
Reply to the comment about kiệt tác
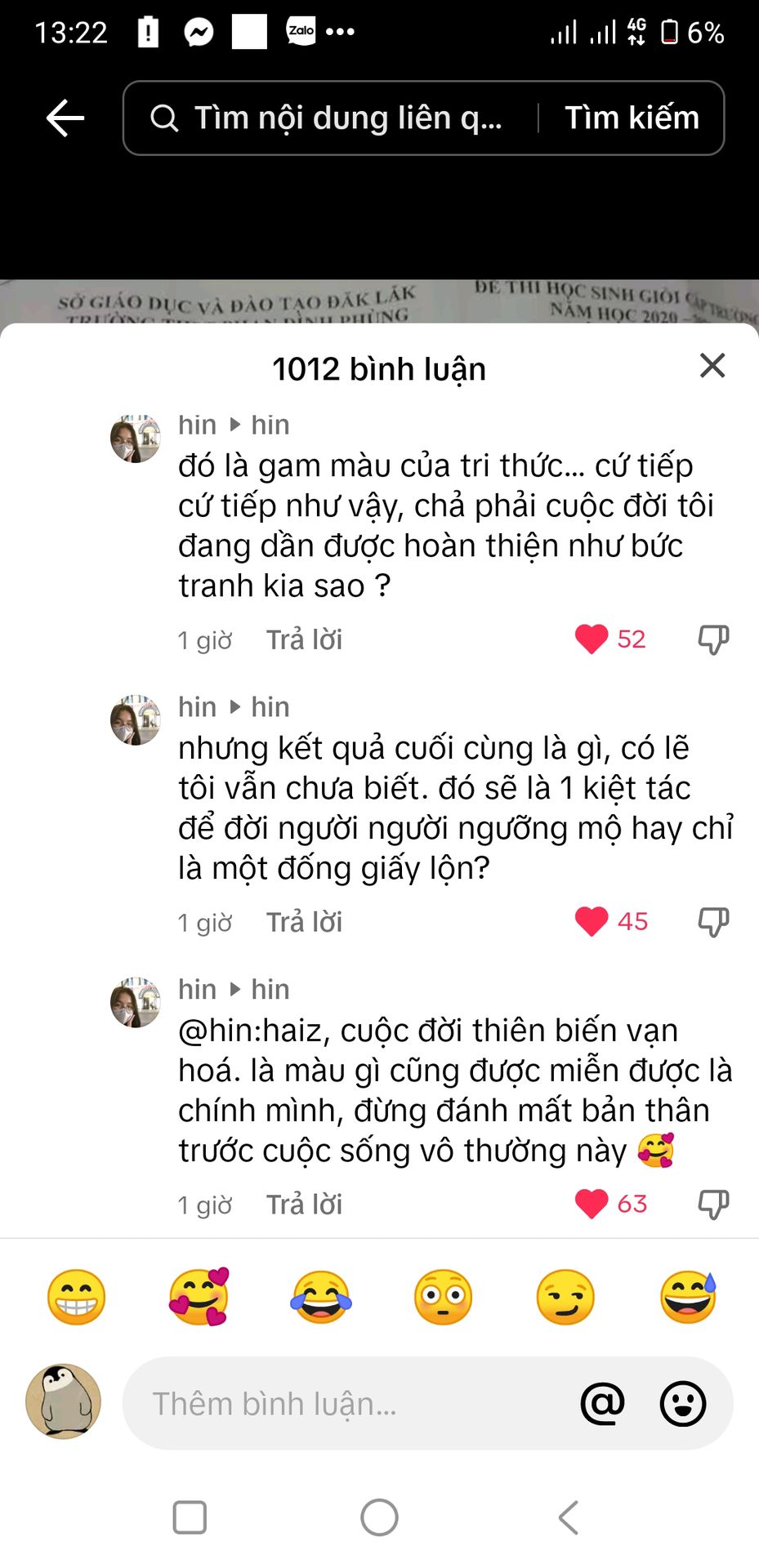tap(304, 922)
